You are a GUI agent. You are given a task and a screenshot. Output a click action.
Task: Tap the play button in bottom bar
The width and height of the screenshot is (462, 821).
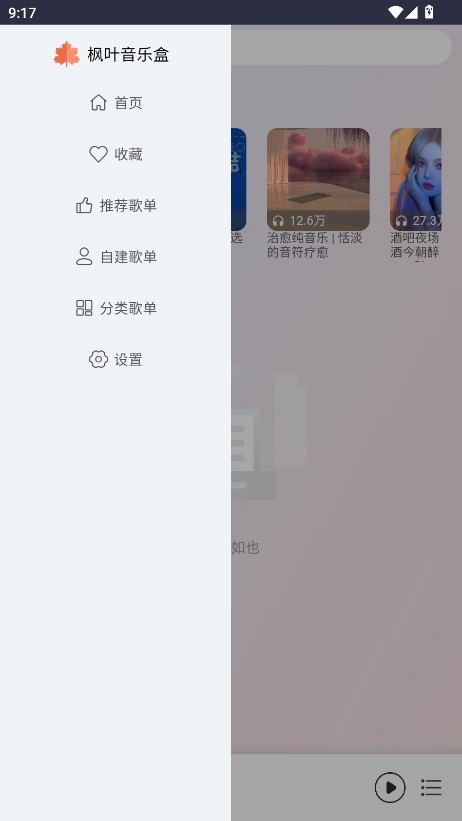coord(390,787)
